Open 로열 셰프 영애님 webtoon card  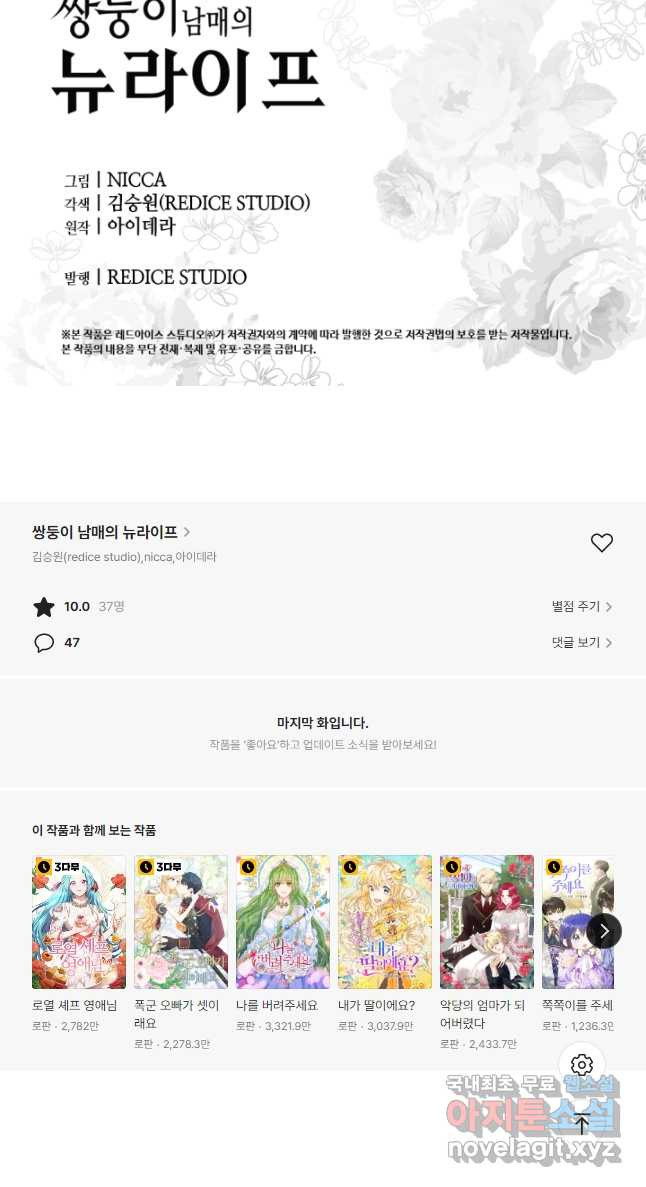tap(79, 922)
